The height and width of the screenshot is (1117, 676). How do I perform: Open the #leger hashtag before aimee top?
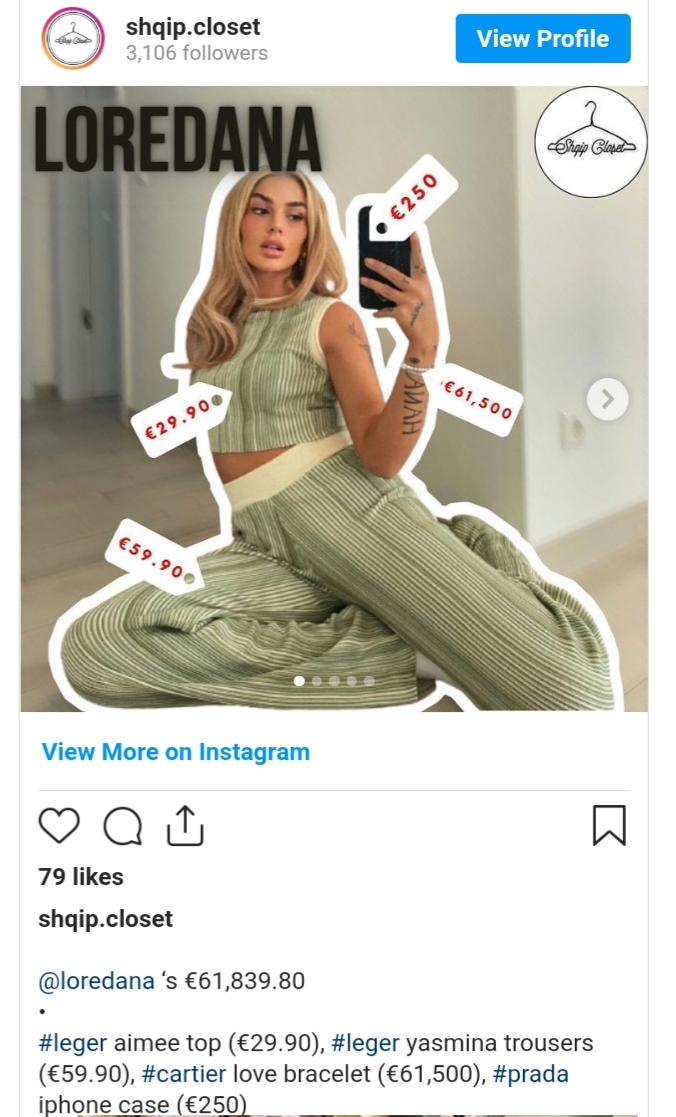pos(72,1043)
